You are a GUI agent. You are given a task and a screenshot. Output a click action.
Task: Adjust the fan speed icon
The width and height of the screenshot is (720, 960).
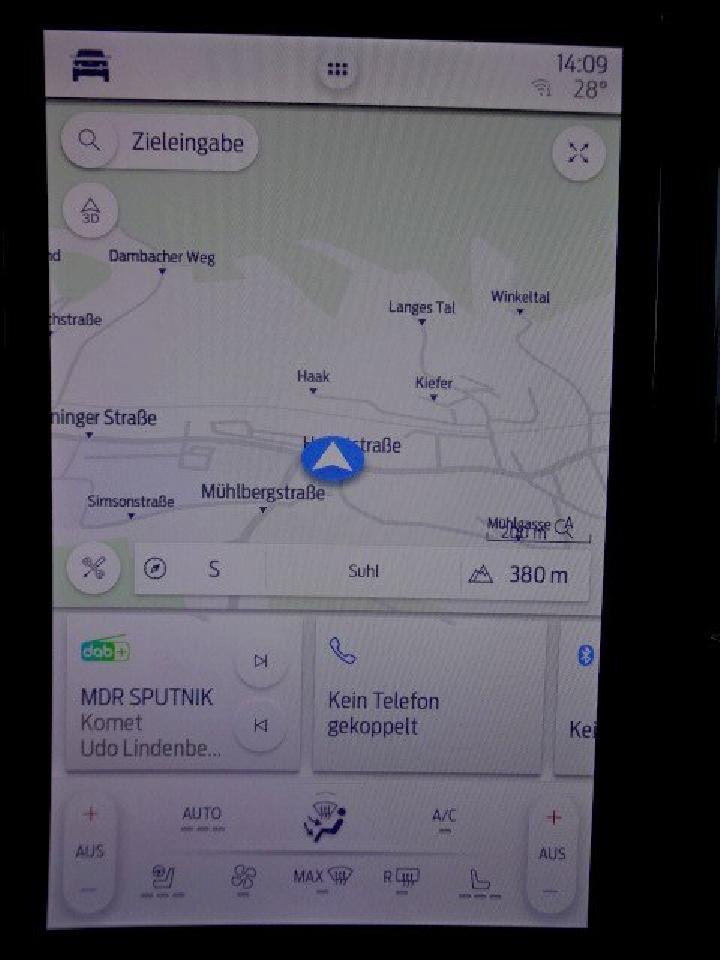click(x=243, y=879)
